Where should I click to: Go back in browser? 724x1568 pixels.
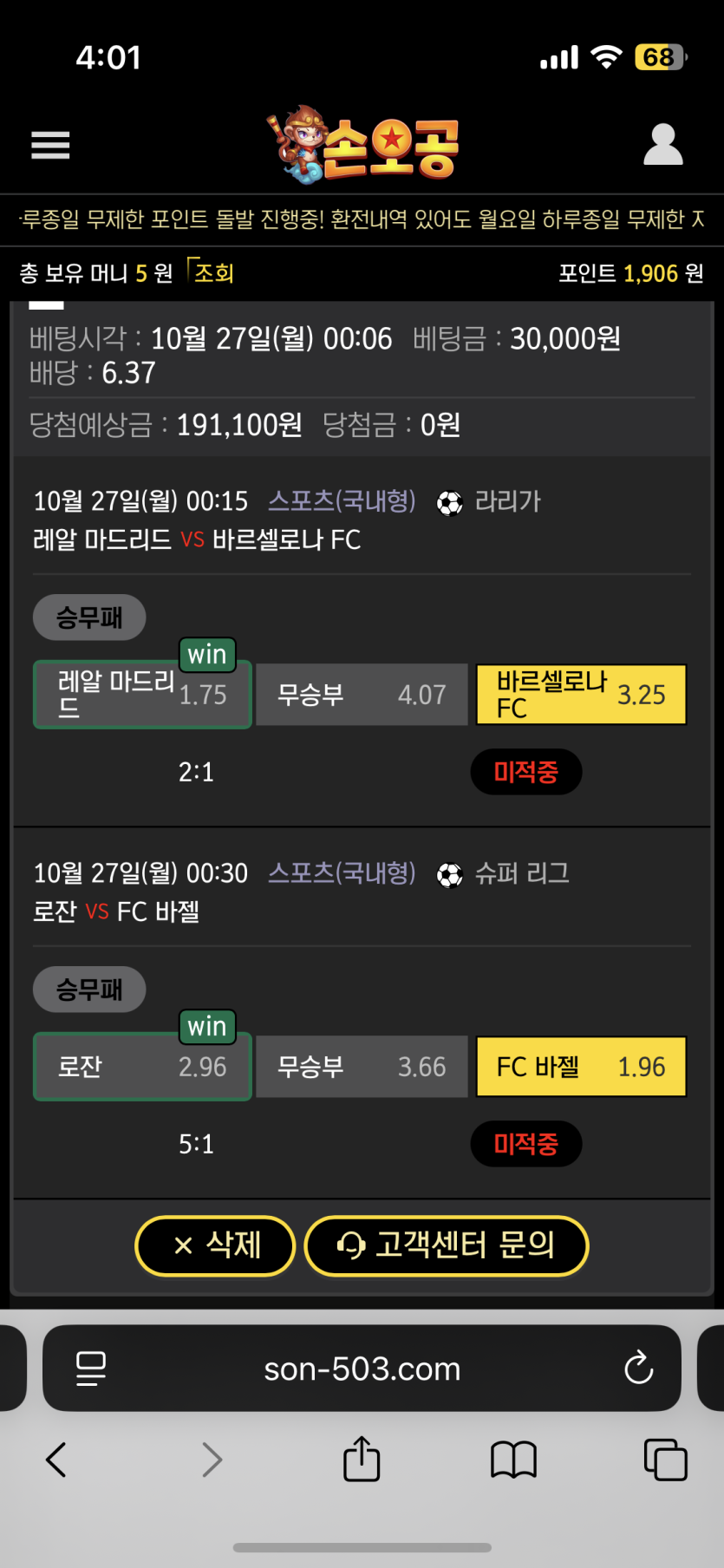[x=56, y=1460]
